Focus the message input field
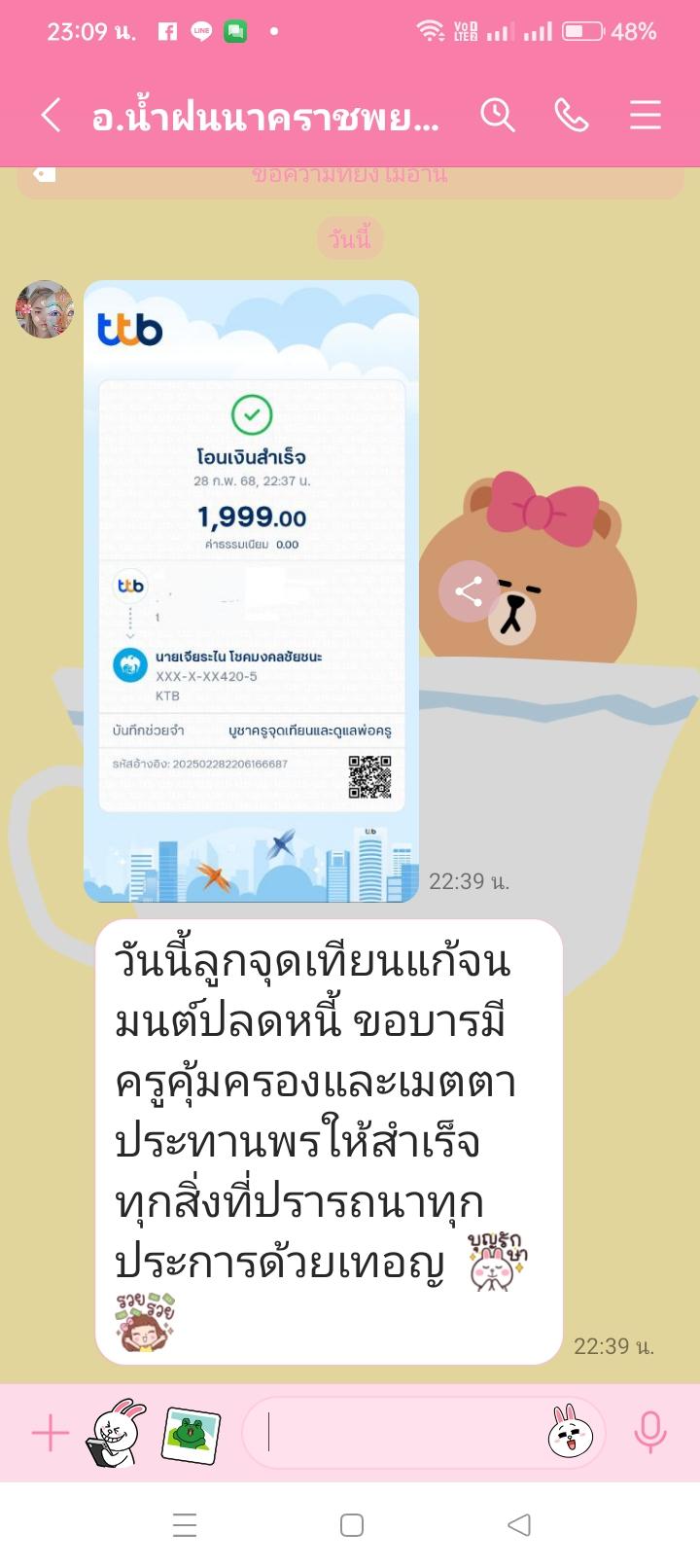 [399, 1433]
